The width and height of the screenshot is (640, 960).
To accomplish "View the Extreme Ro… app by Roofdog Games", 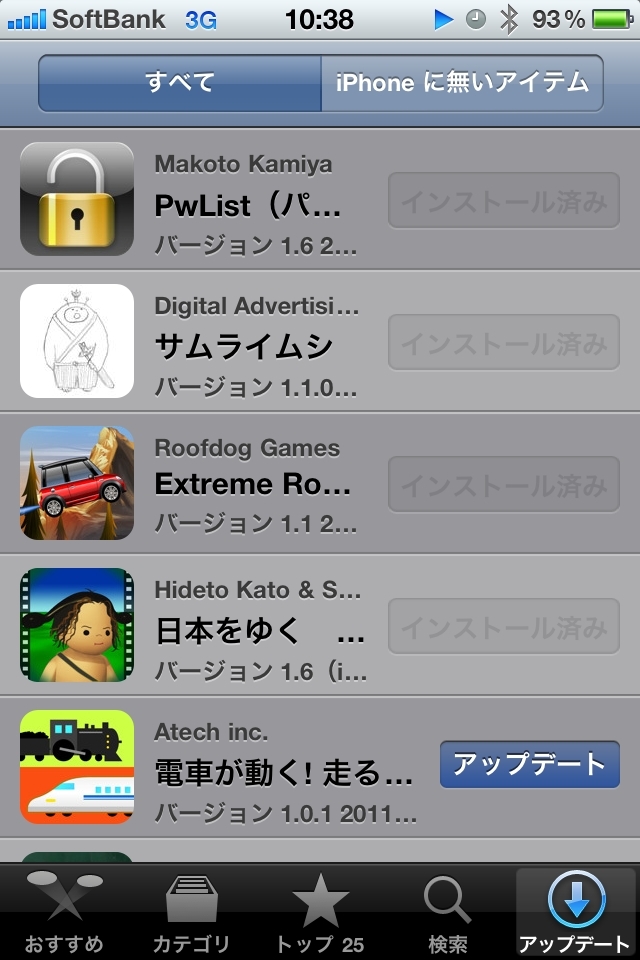I will [x=250, y=485].
